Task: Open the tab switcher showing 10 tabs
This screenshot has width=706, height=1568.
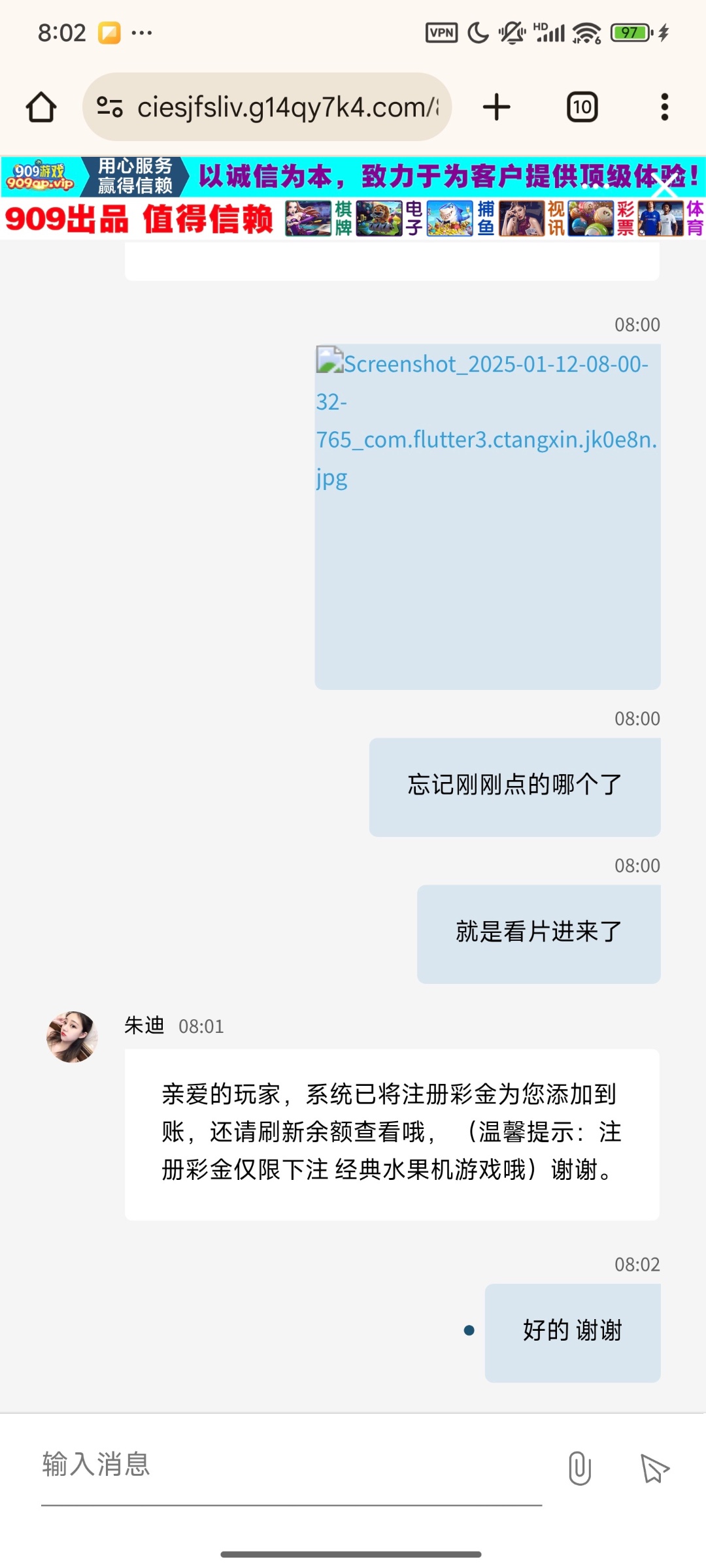Action: pyautogui.click(x=582, y=106)
